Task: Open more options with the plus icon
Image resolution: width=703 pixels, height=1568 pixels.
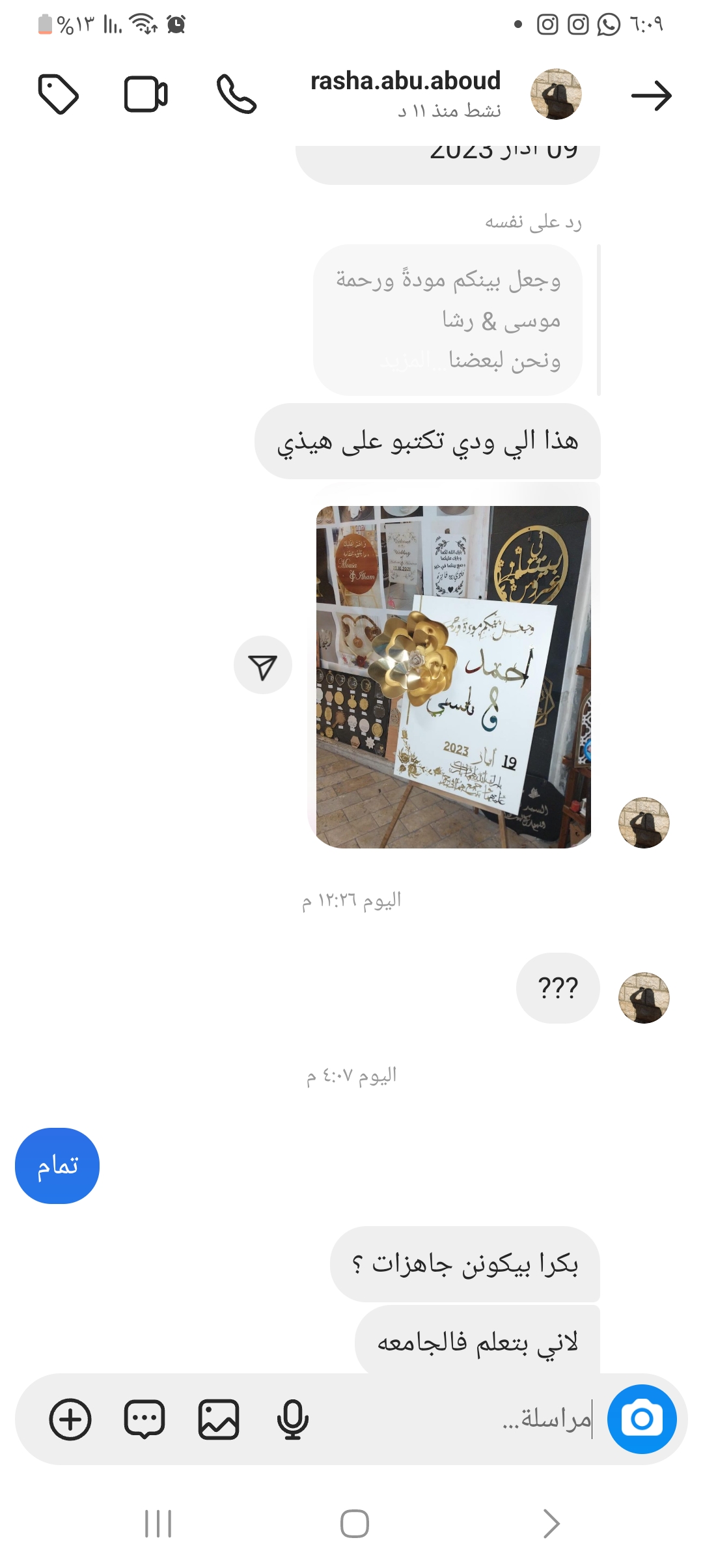Action: coord(70,1419)
